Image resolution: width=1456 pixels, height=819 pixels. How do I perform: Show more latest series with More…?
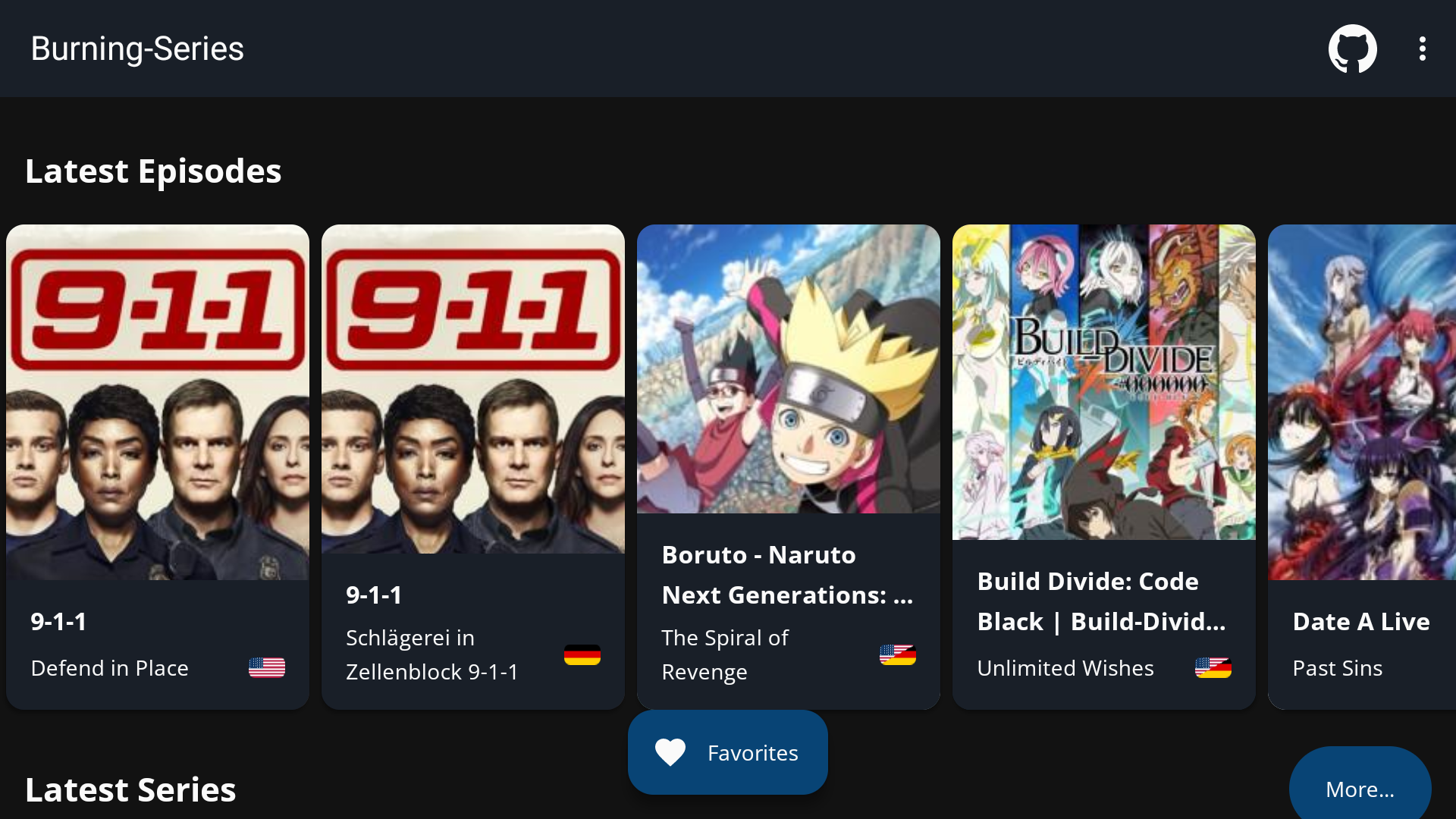click(1360, 789)
